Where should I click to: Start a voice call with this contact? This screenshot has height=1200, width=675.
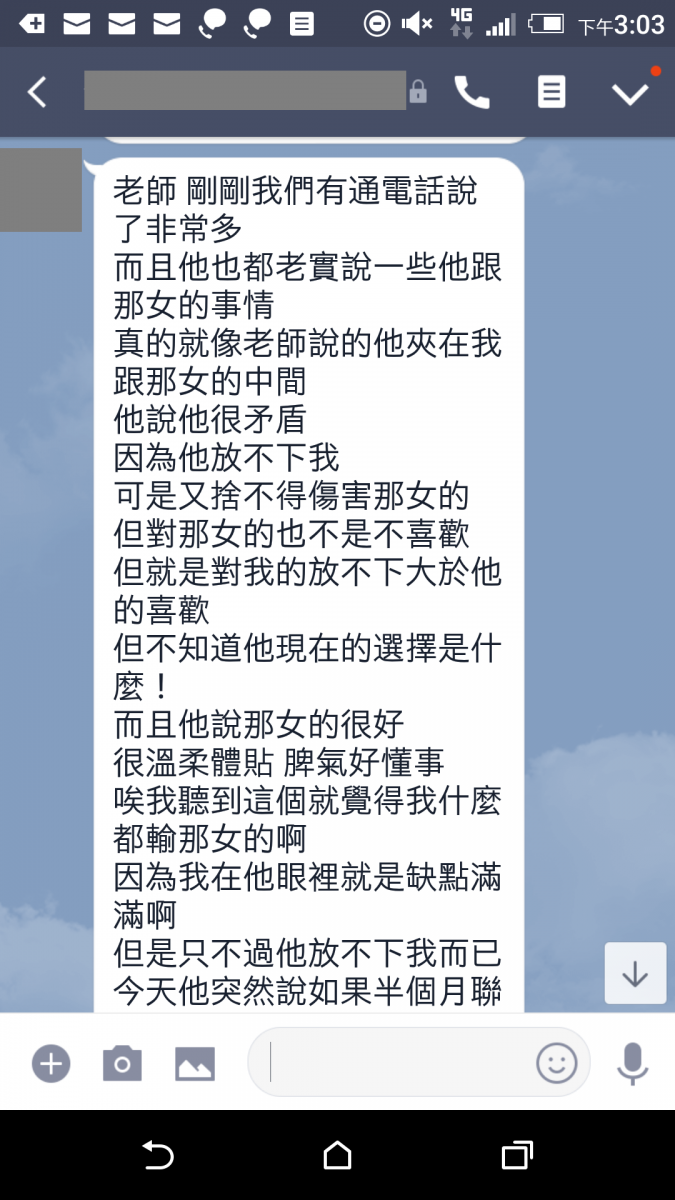pyautogui.click(x=471, y=92)
